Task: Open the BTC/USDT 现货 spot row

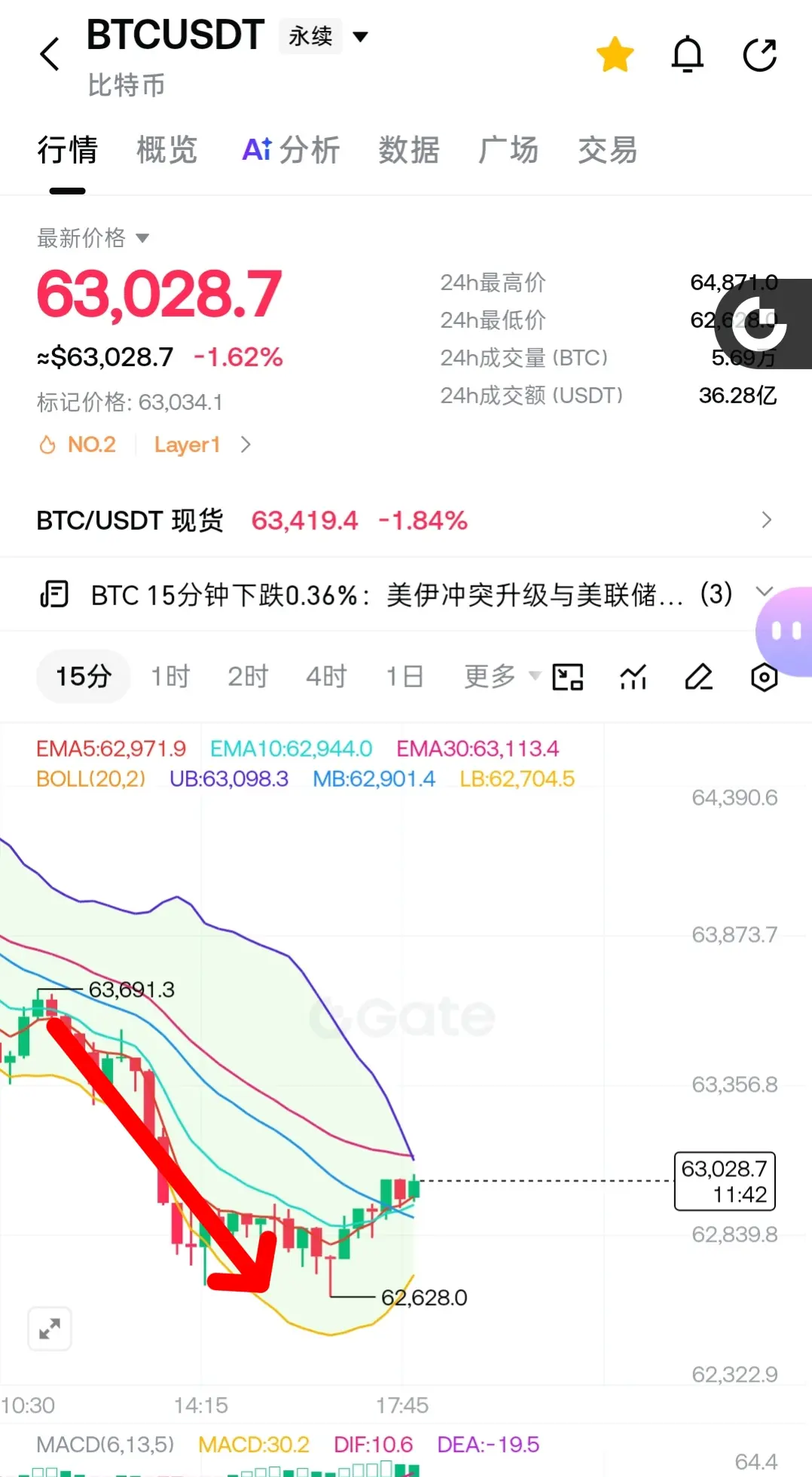Action: tap(405, 520)
